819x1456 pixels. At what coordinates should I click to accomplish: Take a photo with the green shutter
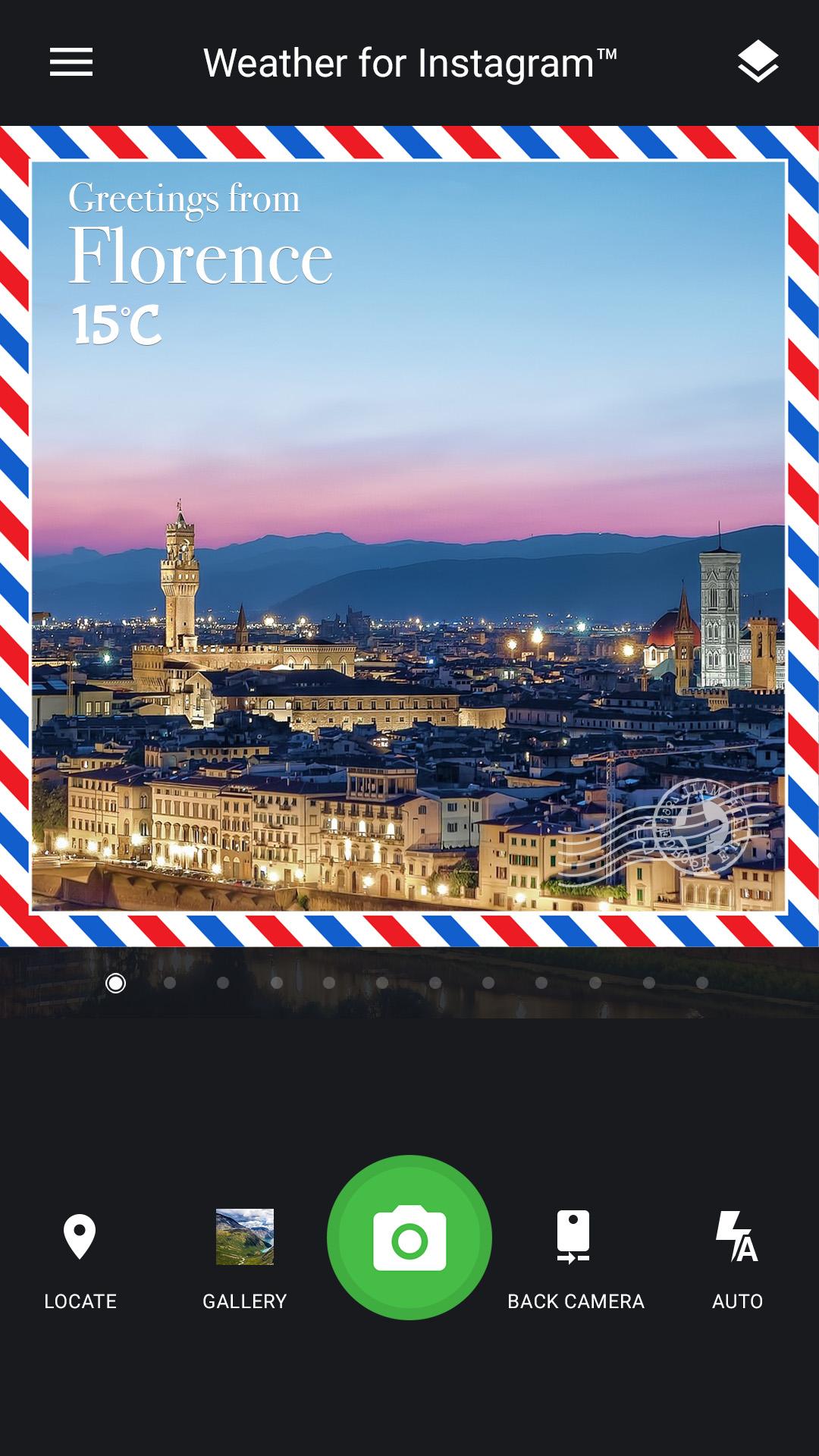[x=409, y=1238]
